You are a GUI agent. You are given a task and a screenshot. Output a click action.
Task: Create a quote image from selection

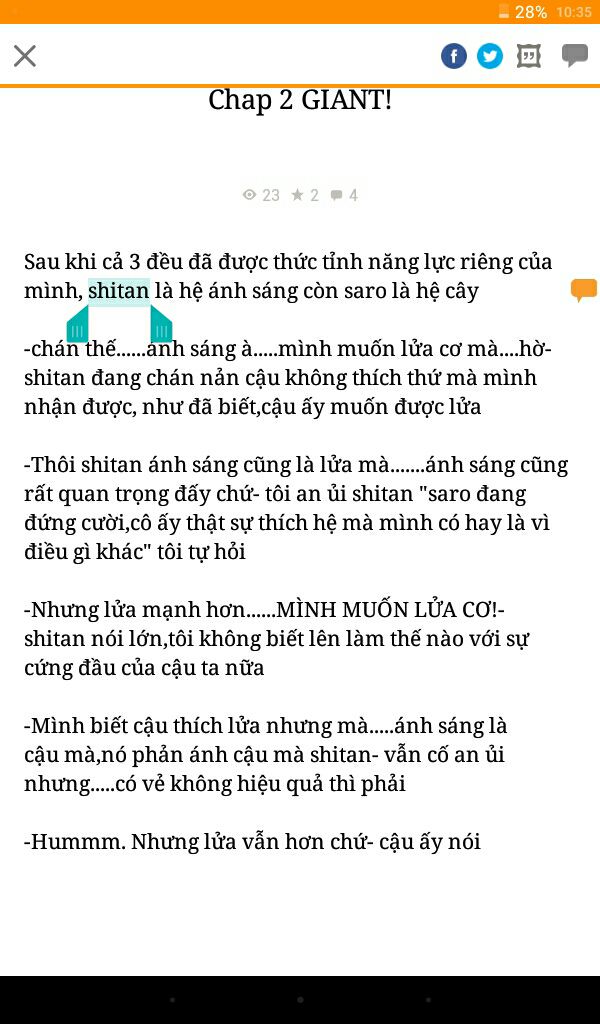pyautogui.click(x=529, y=56)
